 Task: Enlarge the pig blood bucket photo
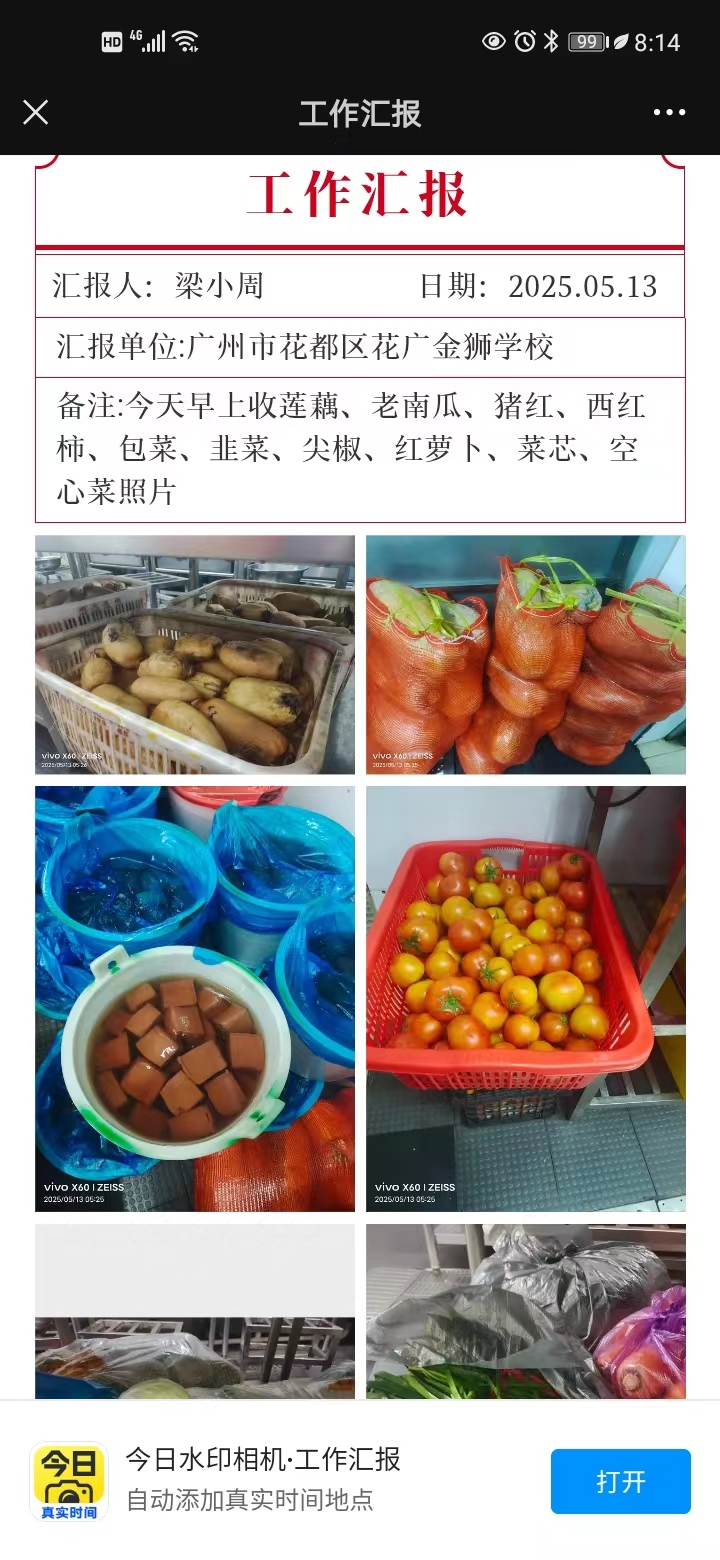click(195, 998)
